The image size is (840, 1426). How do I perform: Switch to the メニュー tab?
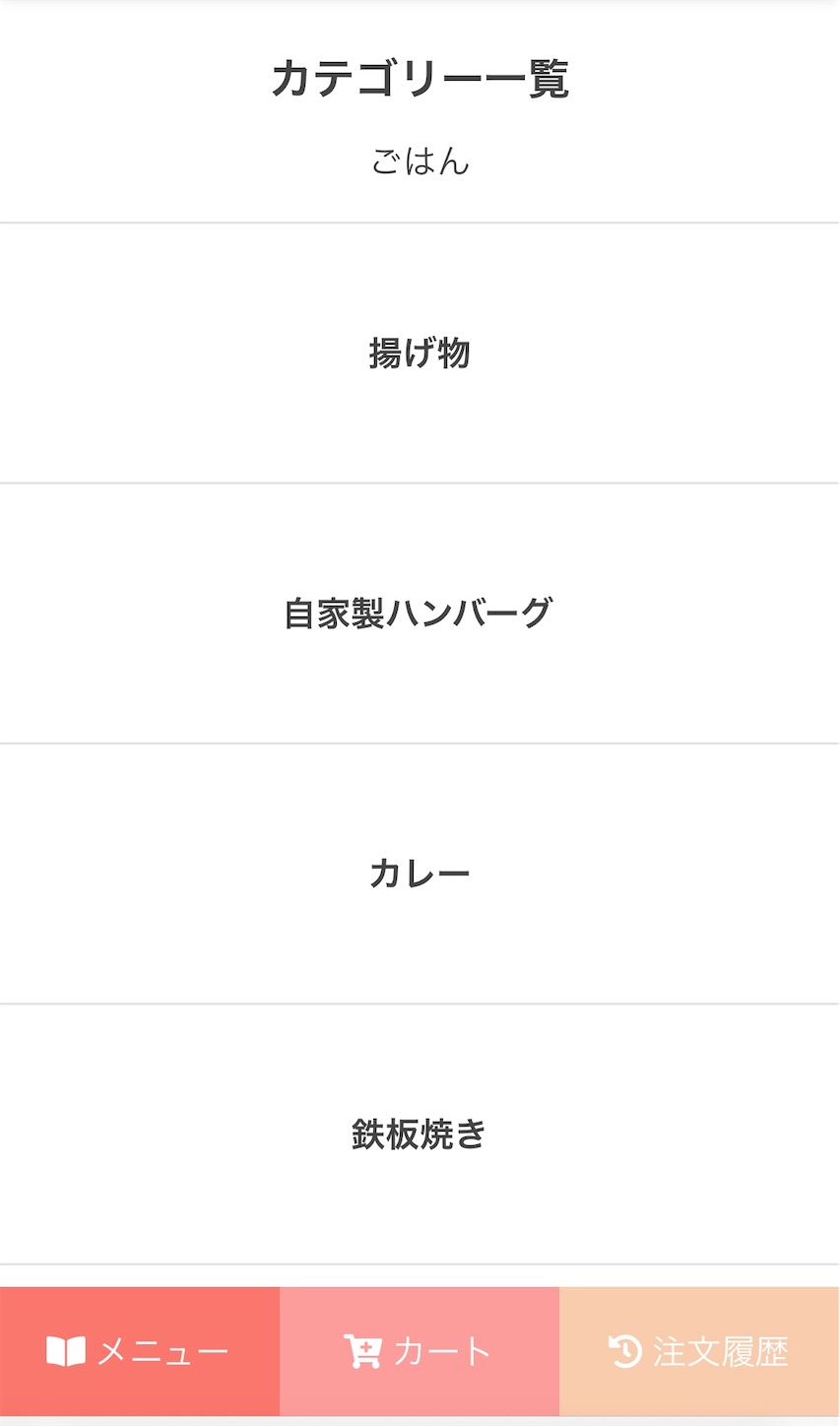[x=140, y=1351]
